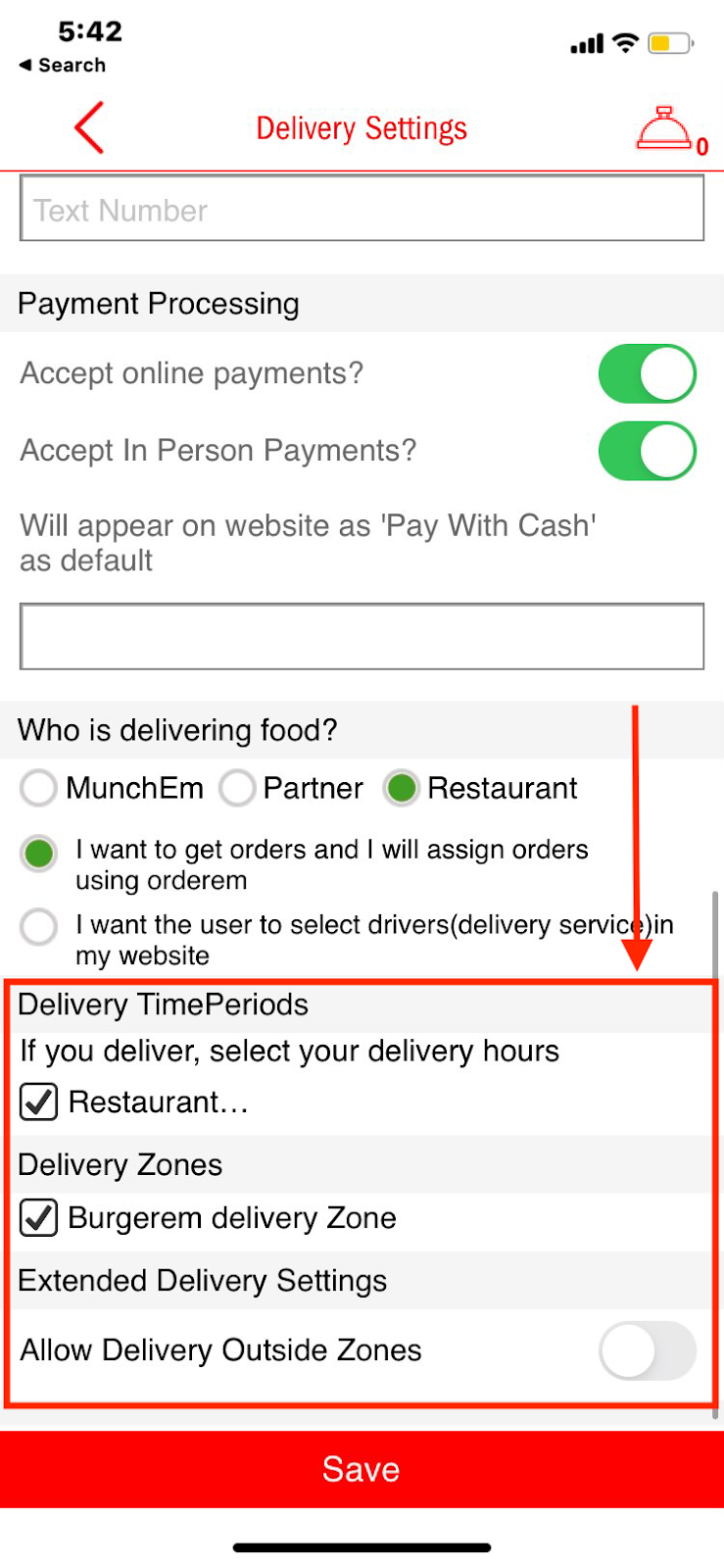Disable Accept online payments switch
Screen dimensions: 724x1568
647,373
